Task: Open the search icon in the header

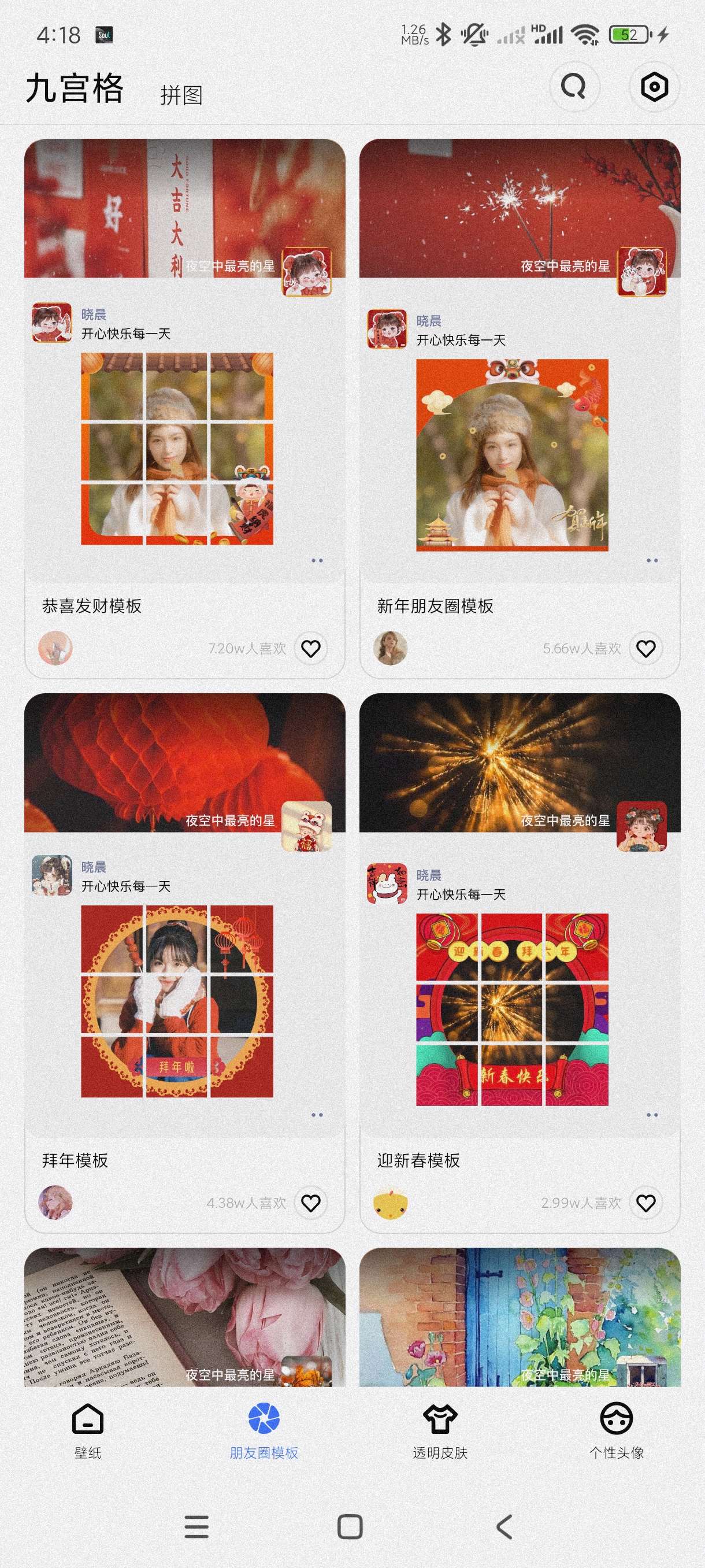Action: (x=574, y=87)
